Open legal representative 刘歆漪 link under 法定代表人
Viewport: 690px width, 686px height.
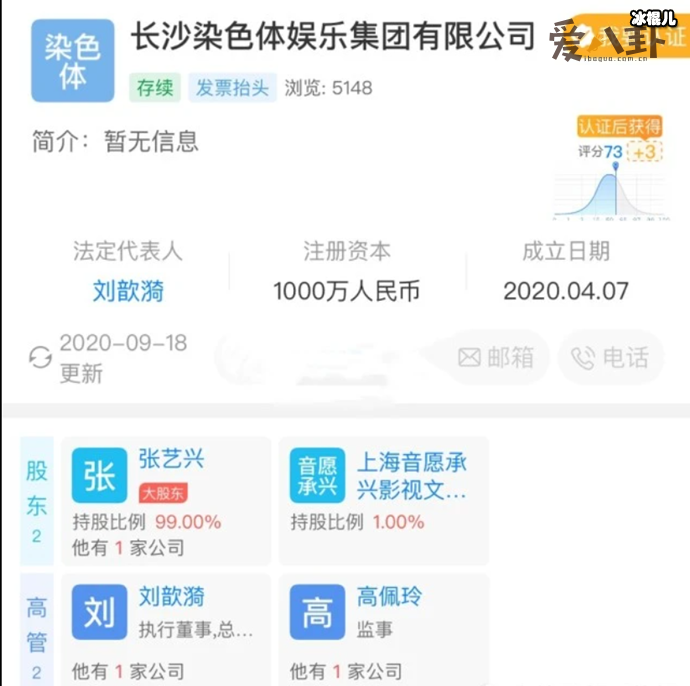[x=128, y=291]
